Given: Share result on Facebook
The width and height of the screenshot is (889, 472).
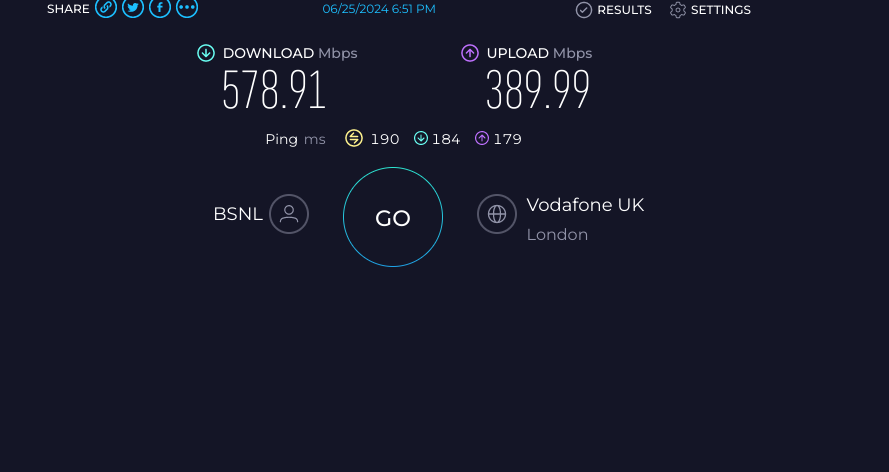Looking at the screenshot, I should (160, 9).
